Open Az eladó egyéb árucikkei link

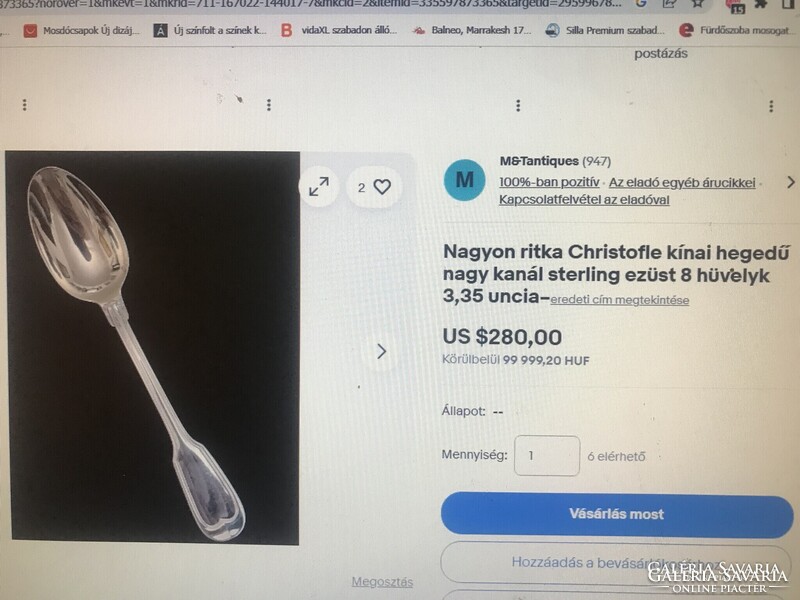pos(682,182)
